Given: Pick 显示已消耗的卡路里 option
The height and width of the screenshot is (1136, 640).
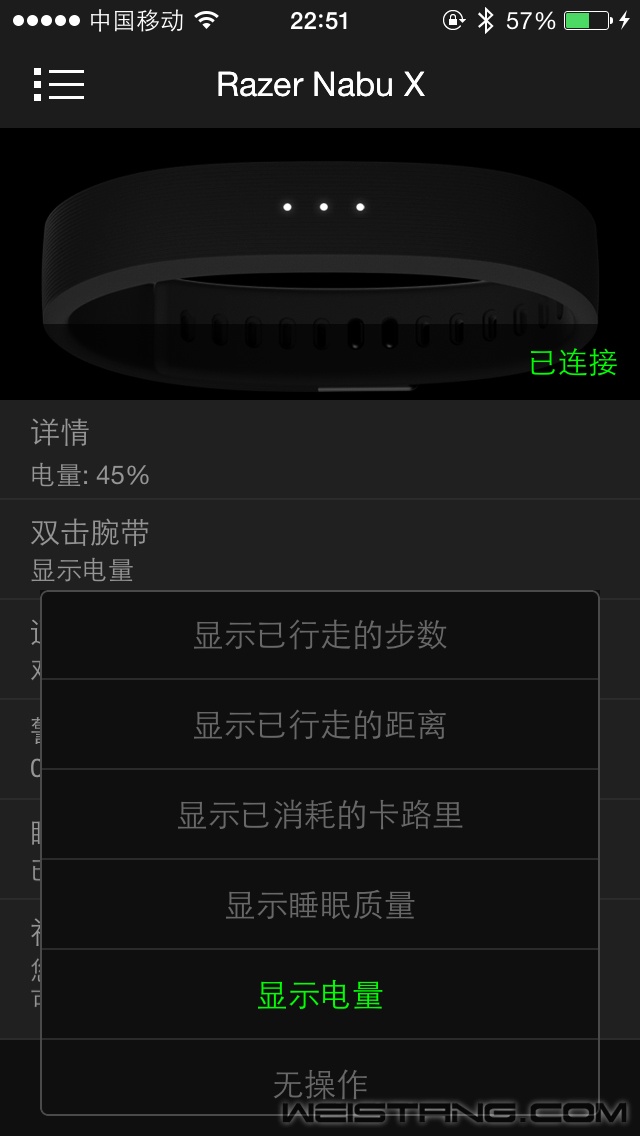Looking at the screenshot, I should (x=320, y=815).
